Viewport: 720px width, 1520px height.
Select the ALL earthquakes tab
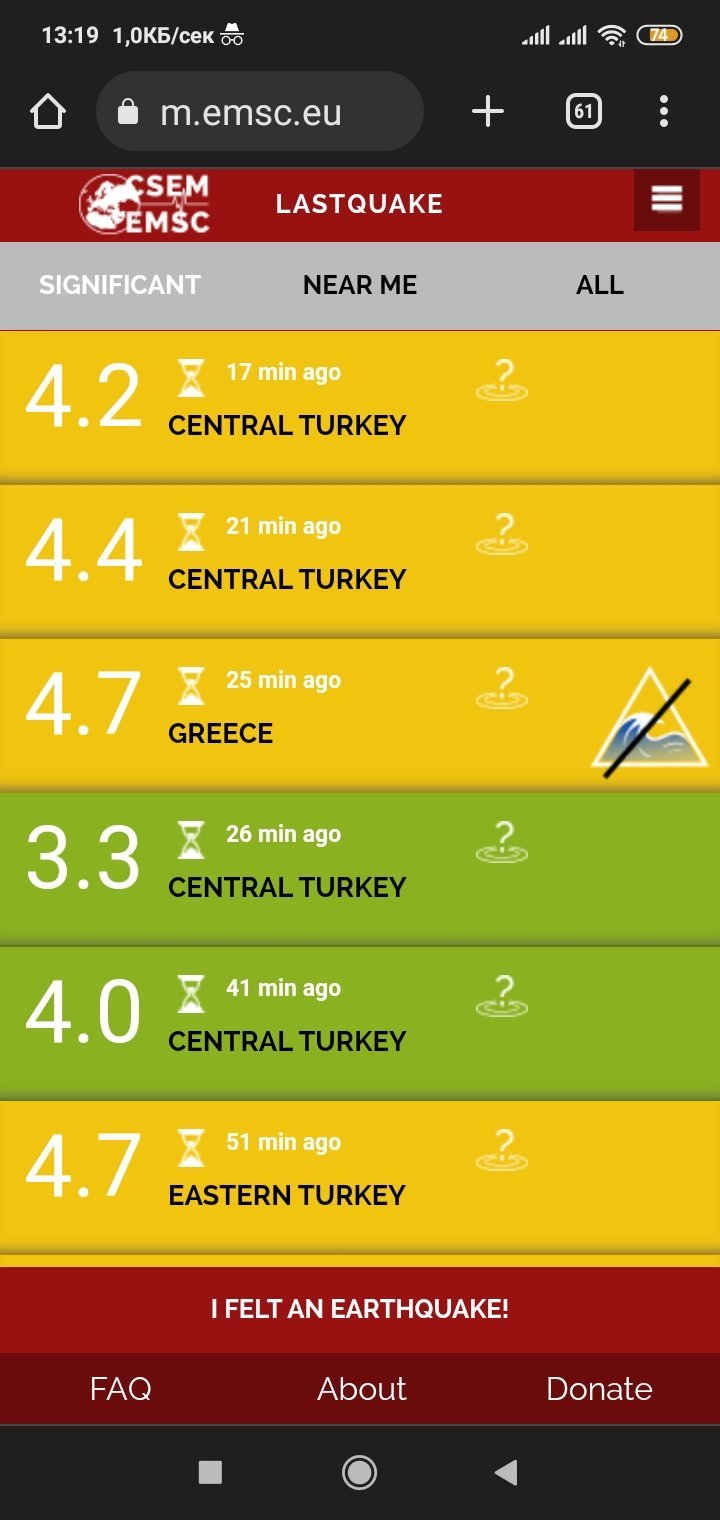[x=600, y=285]
